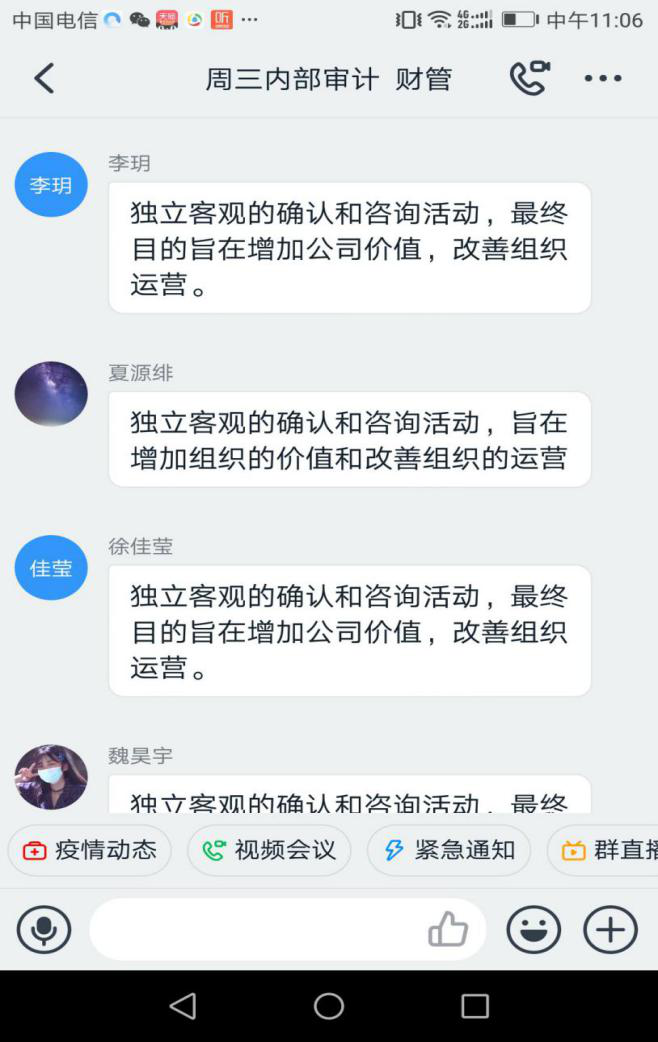The height and width of the screenshot is (1042, 658).
Task: Start a group voice or video call
Action: 529,78
